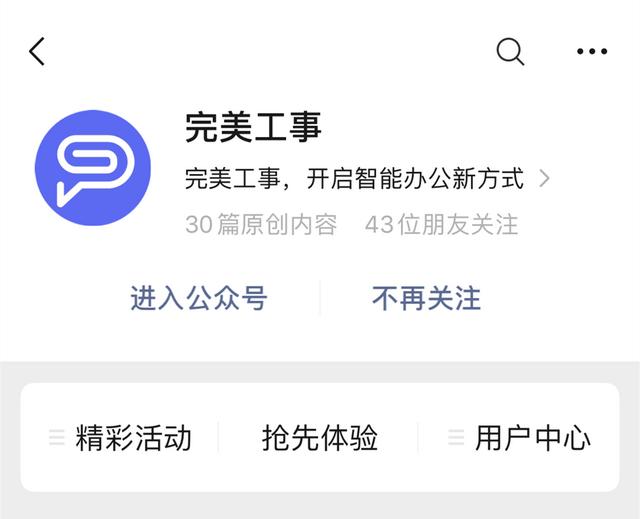Open search from the magnifier icon
Screen dimensions: 640x519
point(510,52)
